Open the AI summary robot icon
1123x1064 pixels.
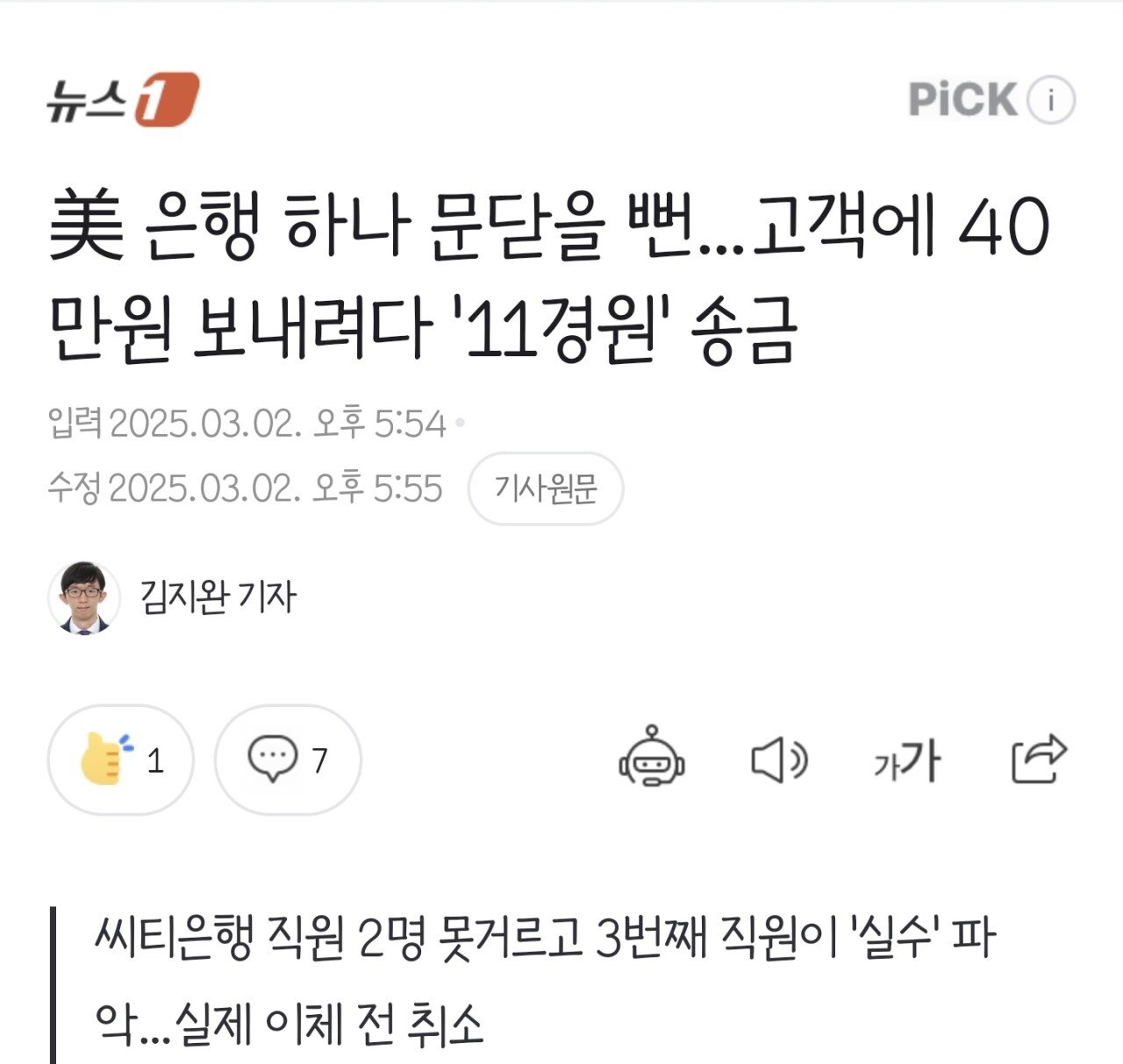[x=651, y=758]
